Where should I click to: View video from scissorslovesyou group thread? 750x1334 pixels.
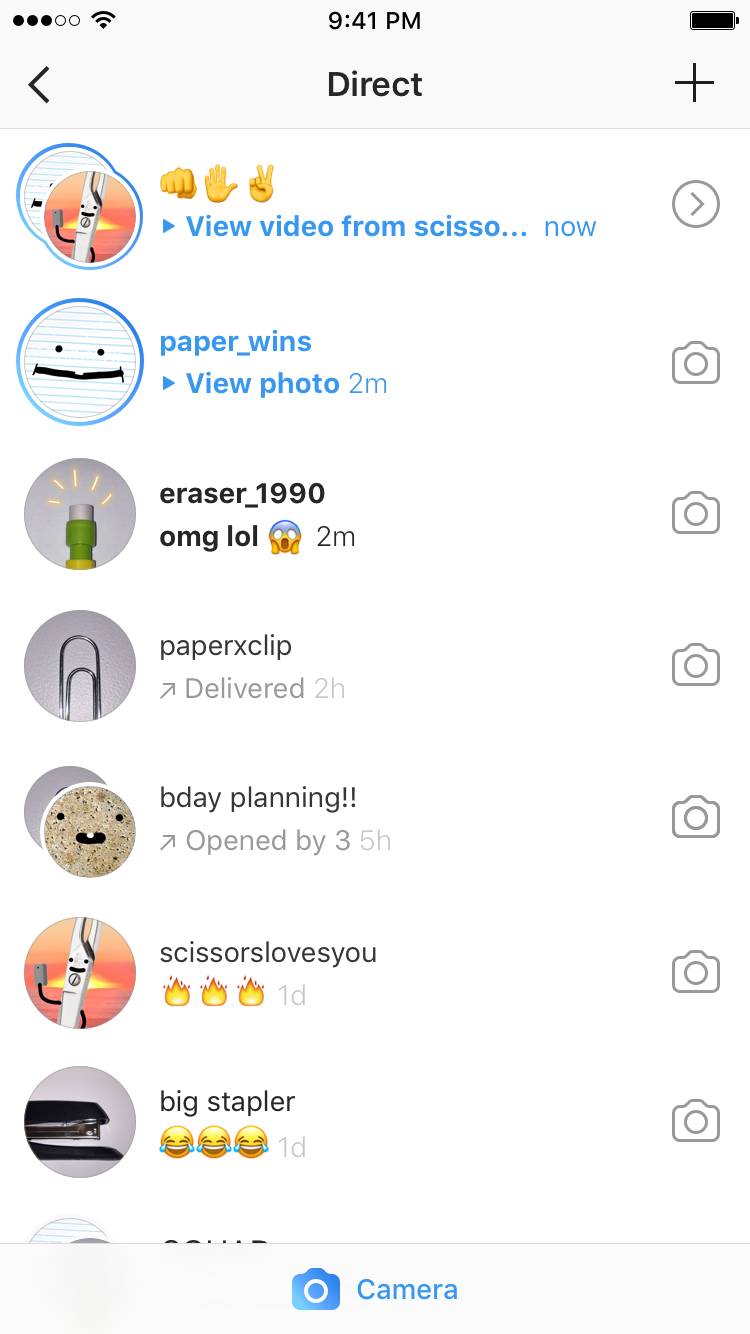(x=356, y=227)
